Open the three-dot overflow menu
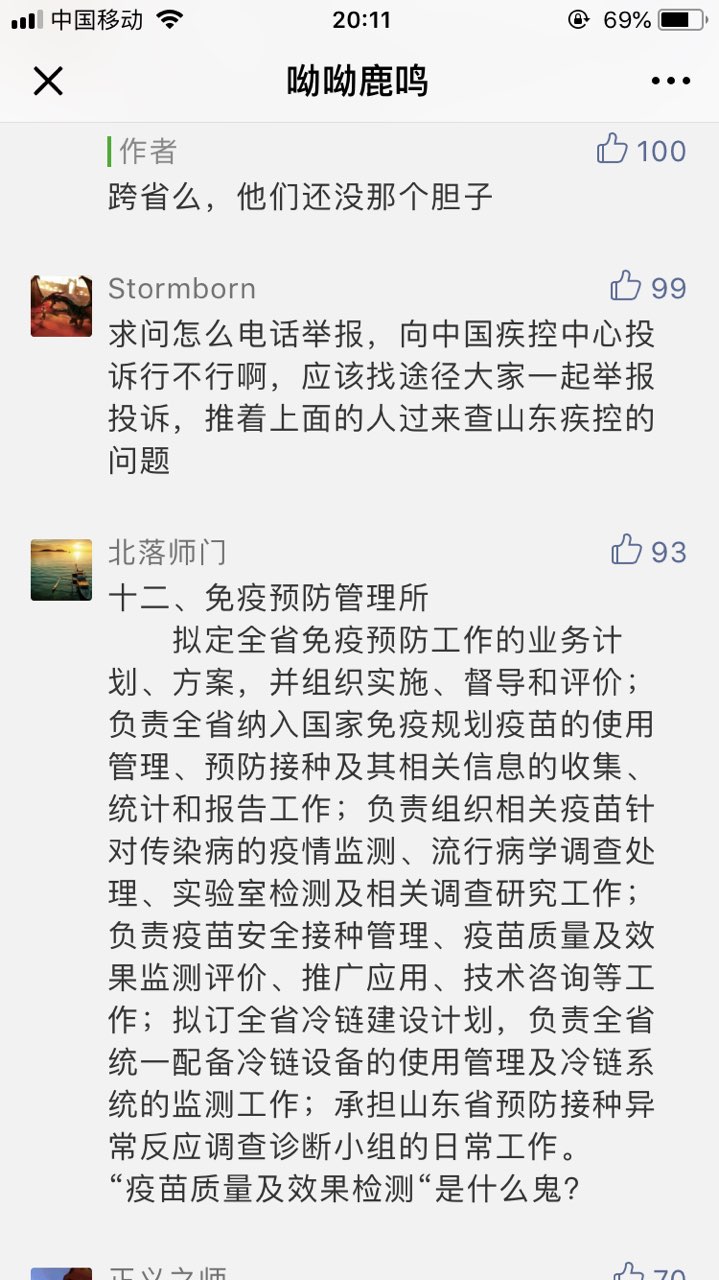Screen dimensions: 719x1280 coord(669,81)
